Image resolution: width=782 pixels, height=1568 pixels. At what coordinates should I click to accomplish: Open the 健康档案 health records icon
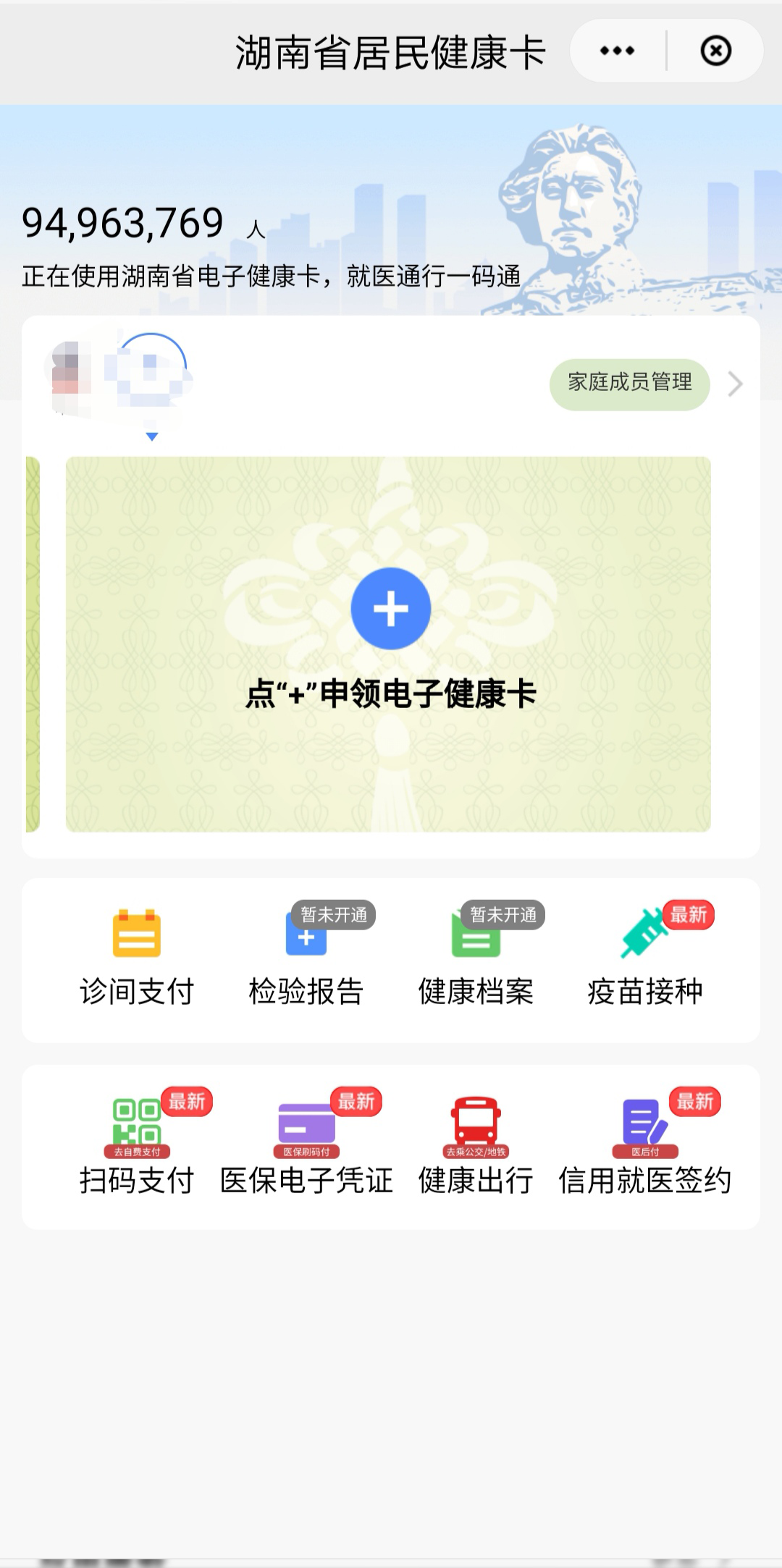click(x=476, y=937)
